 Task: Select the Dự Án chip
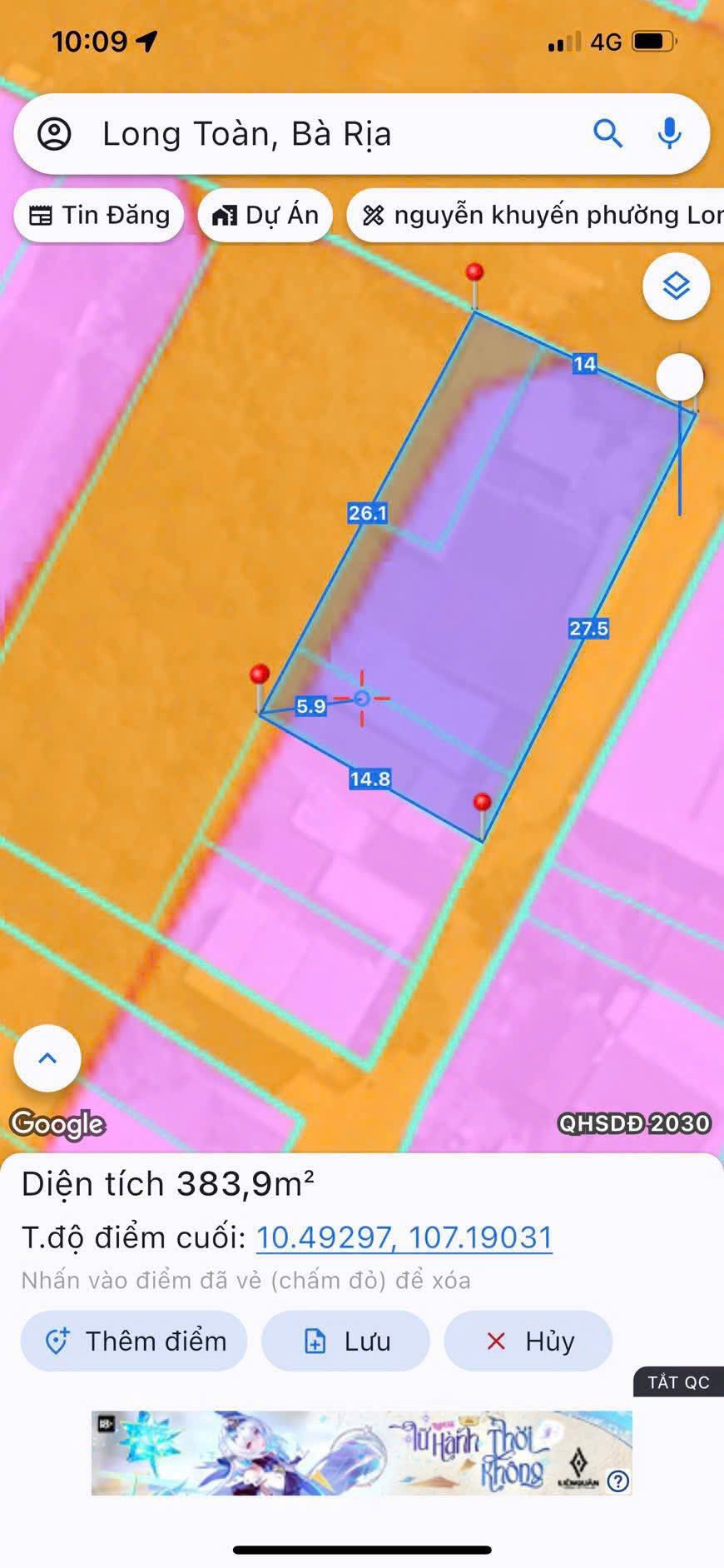click(x=265, y=216)
